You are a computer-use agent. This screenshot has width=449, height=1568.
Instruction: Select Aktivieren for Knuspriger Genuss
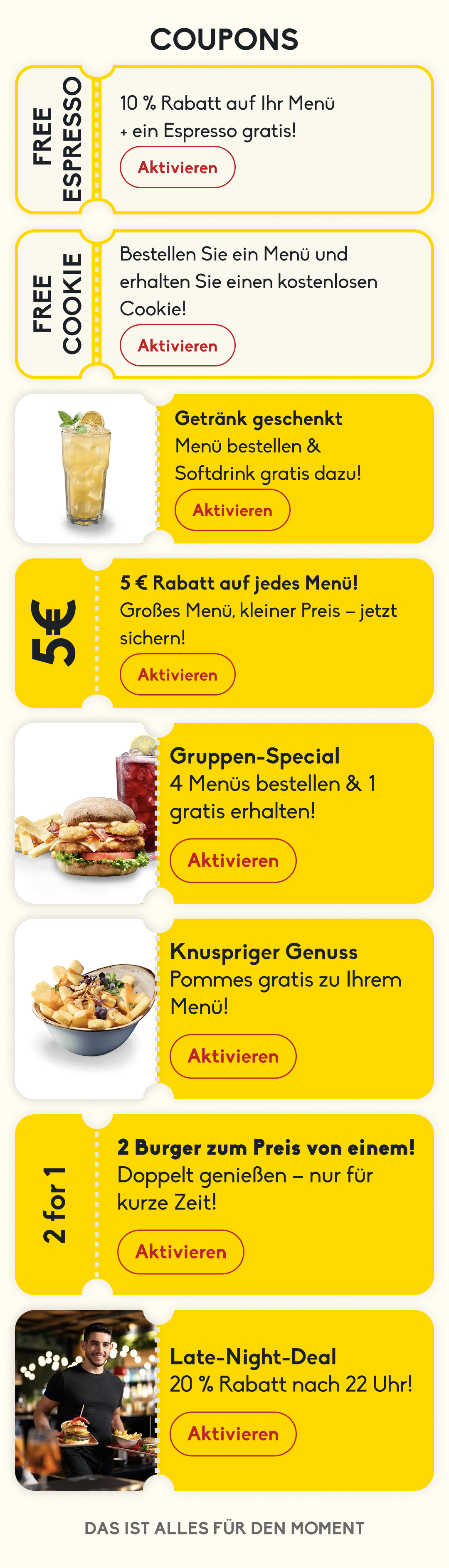tap(233, 1055)
